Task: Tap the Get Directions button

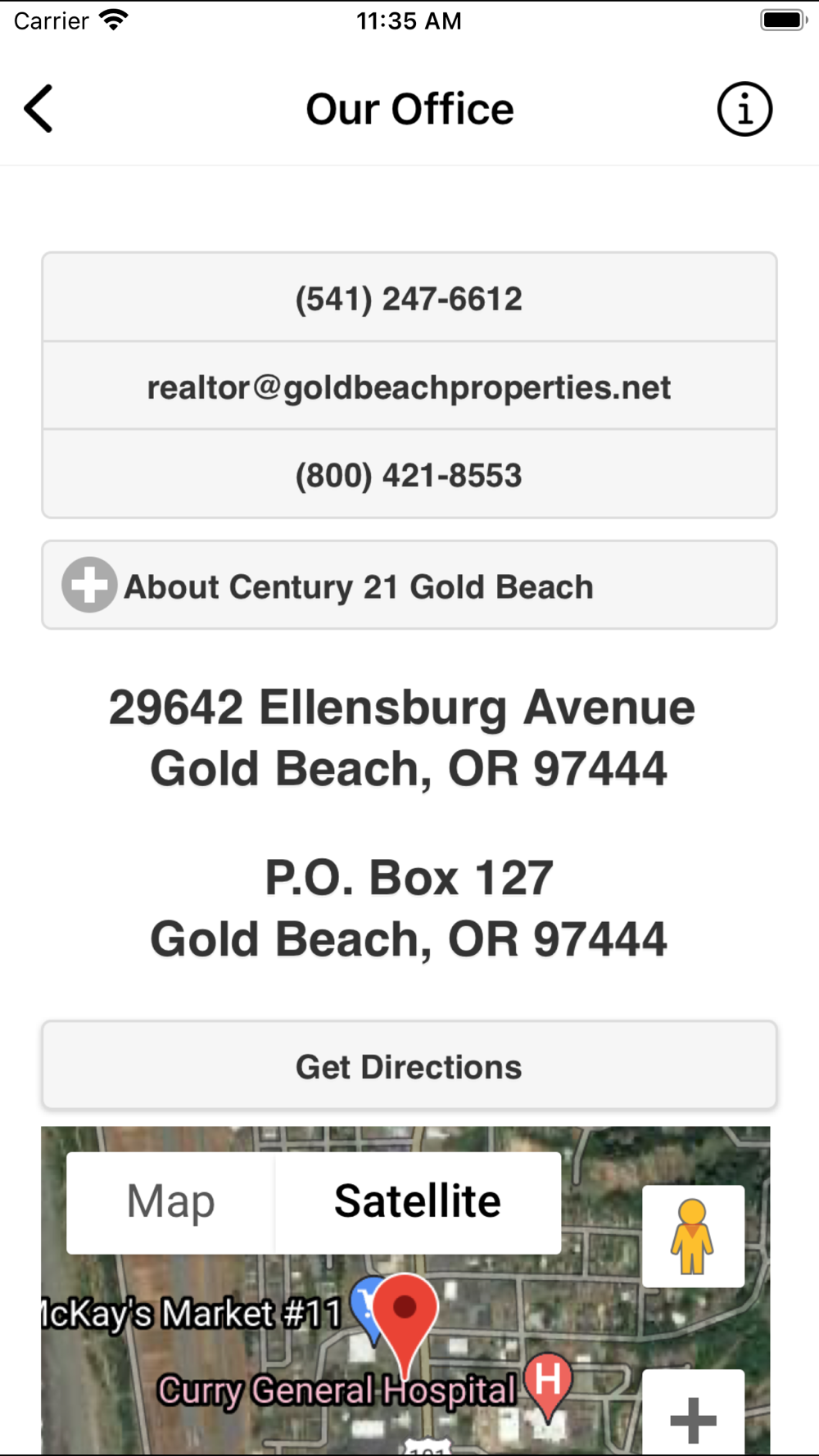Action: [409, 1065]
